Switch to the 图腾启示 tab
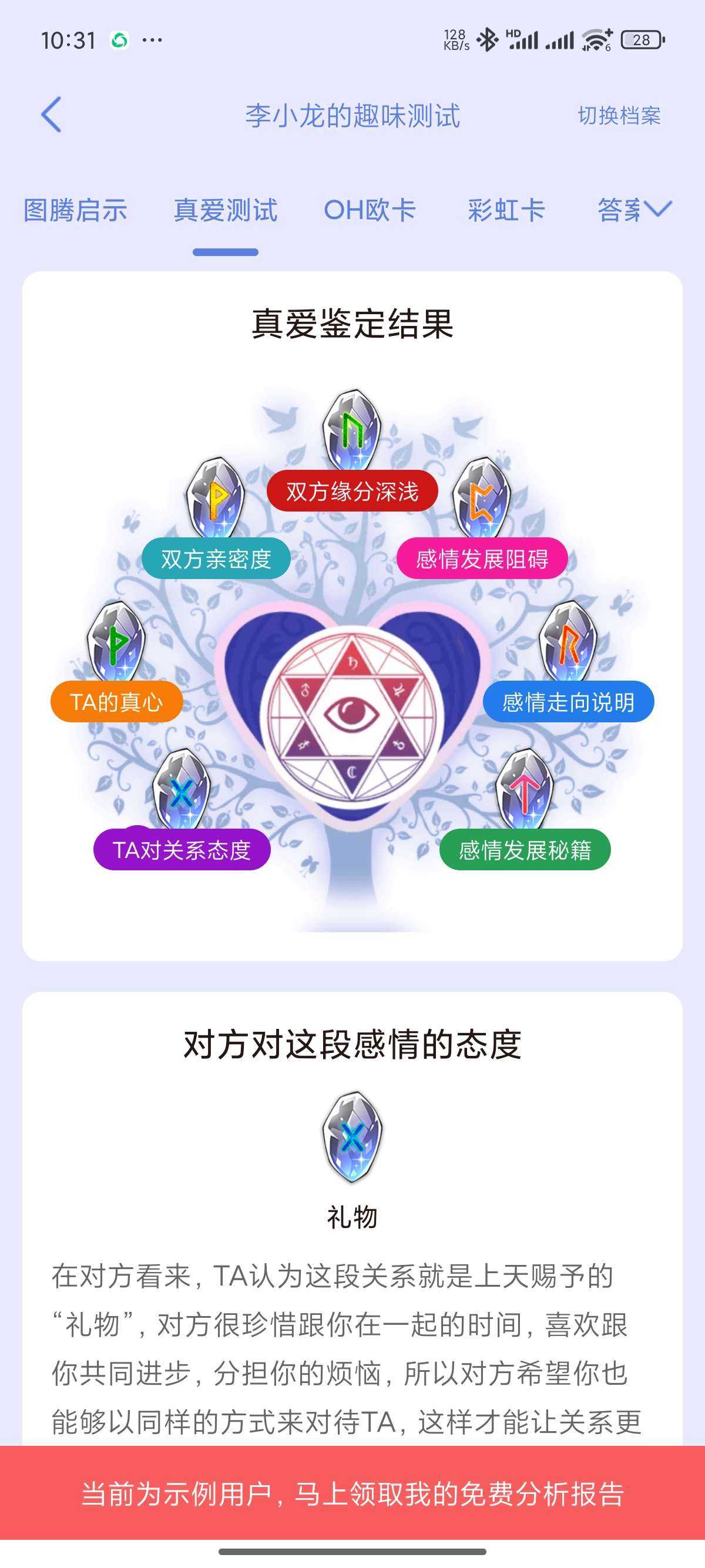Image resolution: width=705 pixels, height=1568 pixels. click(75, 210)
